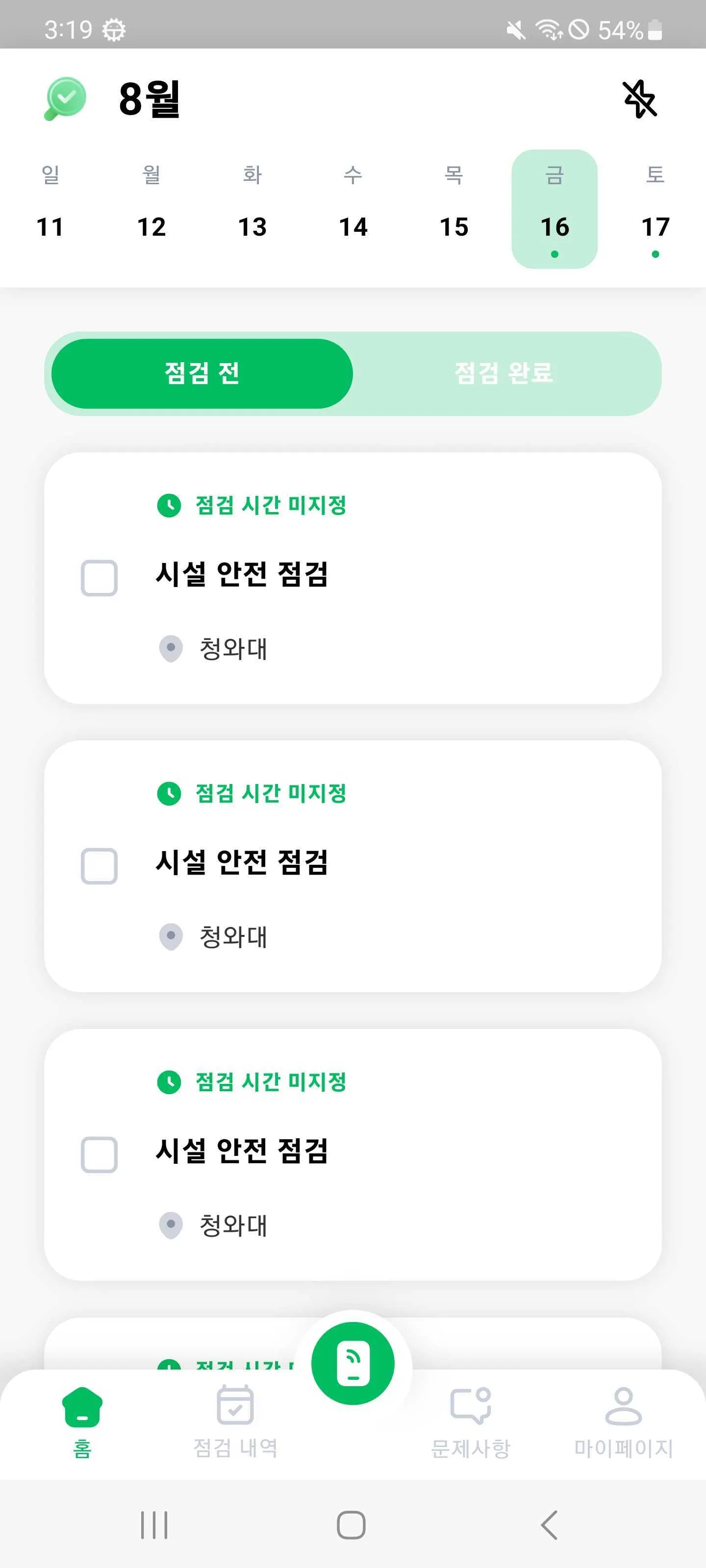The height and width of the screenshot is (1568, 706).
Task: Switch to the 점검 완료 tab
Action: (x=504, y=373)
